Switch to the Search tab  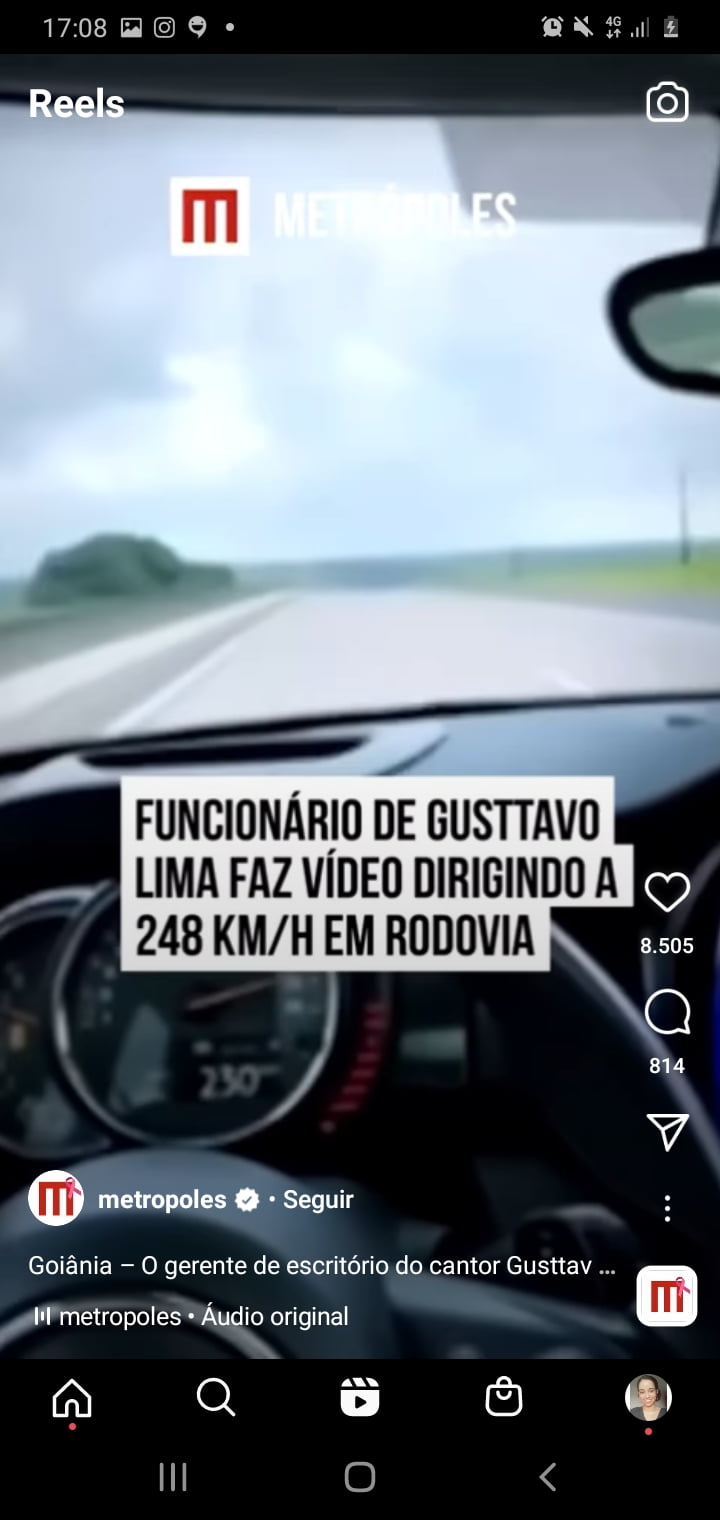click(216, 1397)
